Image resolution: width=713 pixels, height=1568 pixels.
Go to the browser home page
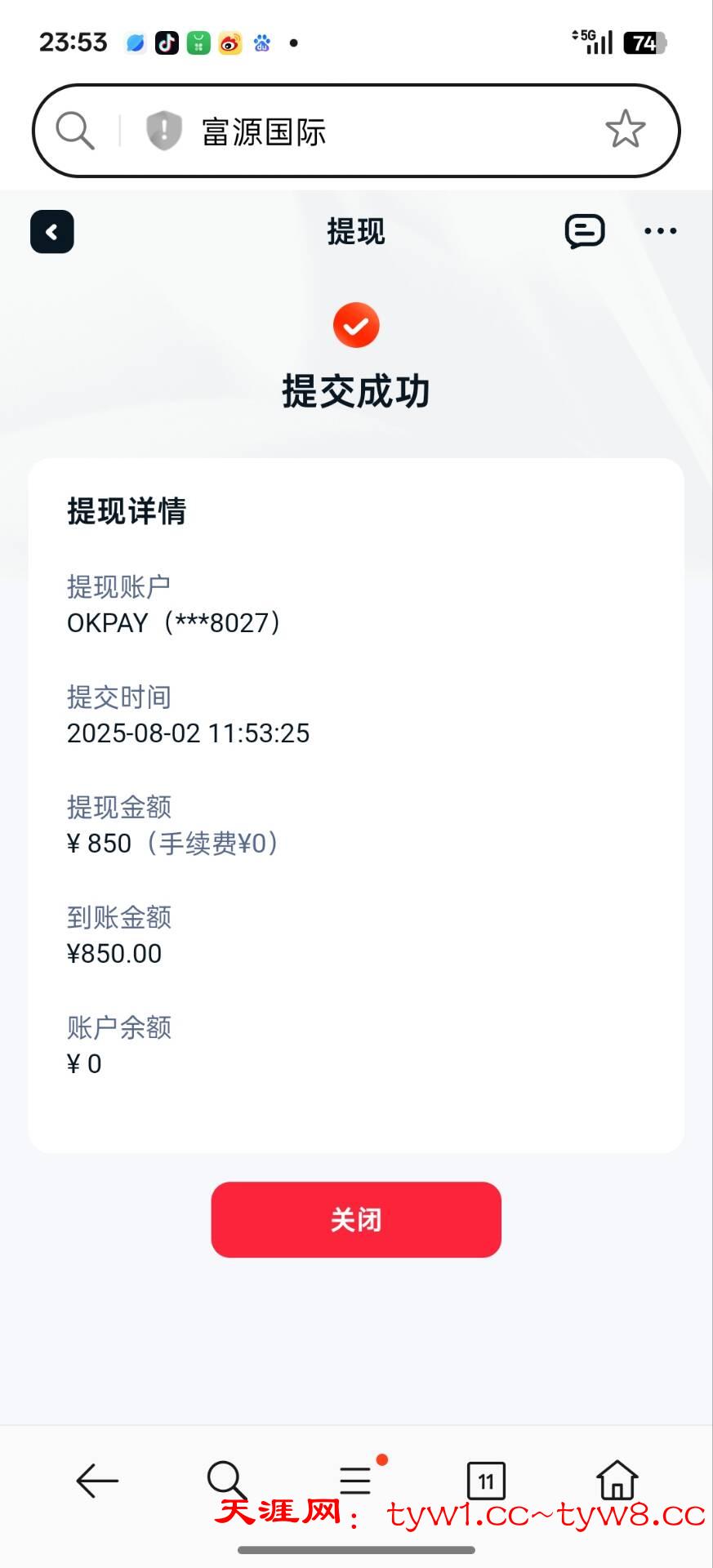617,1480
